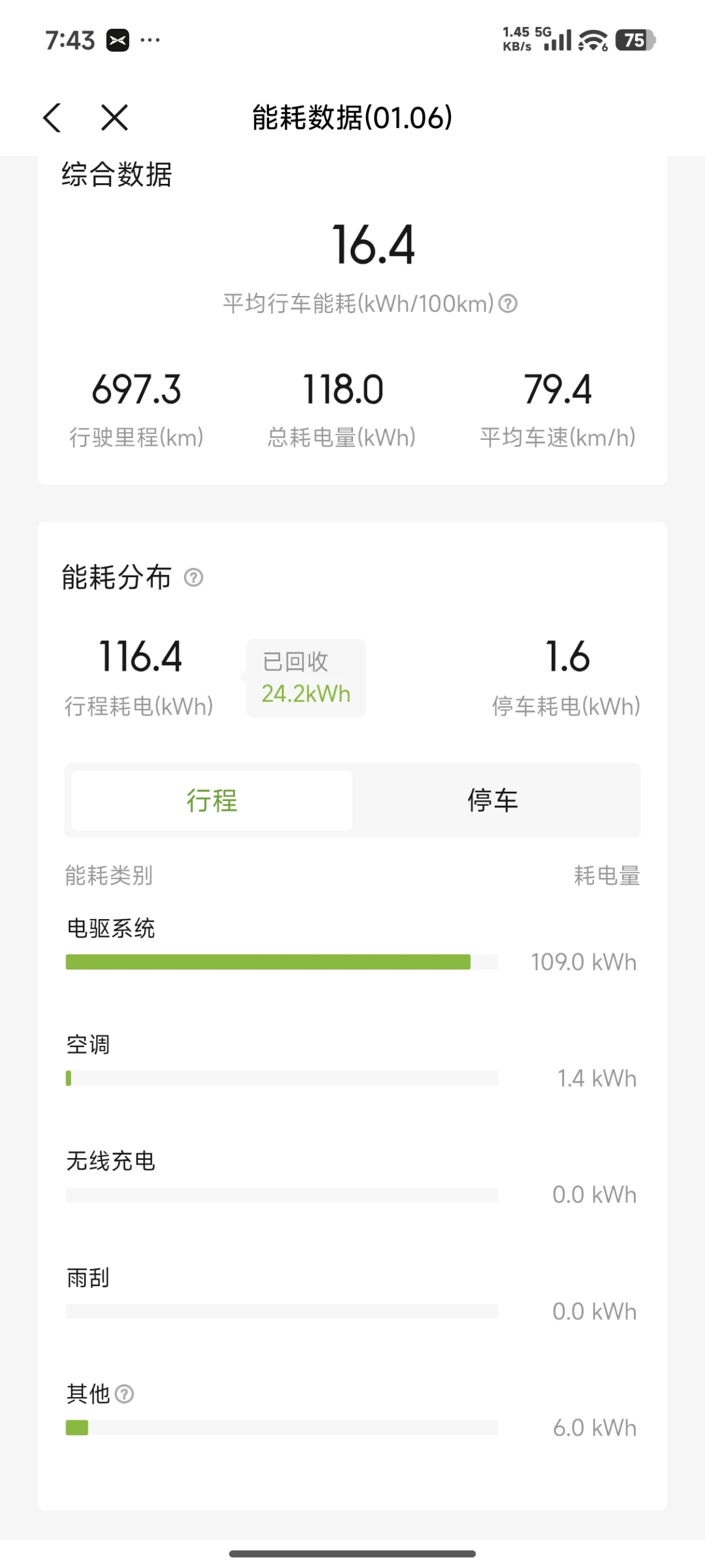This screenshot has width=705, height=1568.
Task: Open help icon beside 能耗分布
Action: click(x=194, y=577)
